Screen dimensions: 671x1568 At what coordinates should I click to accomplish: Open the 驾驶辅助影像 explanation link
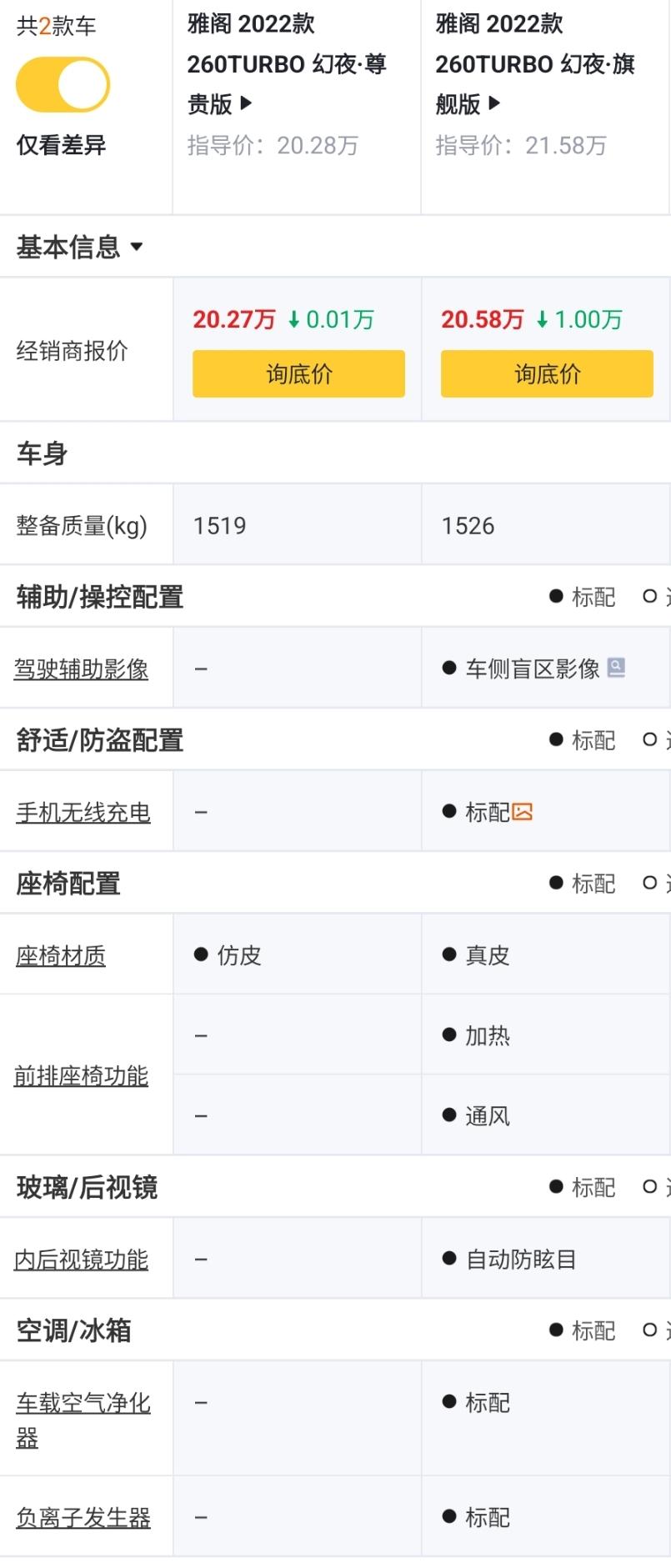click(x=81, y=669)
